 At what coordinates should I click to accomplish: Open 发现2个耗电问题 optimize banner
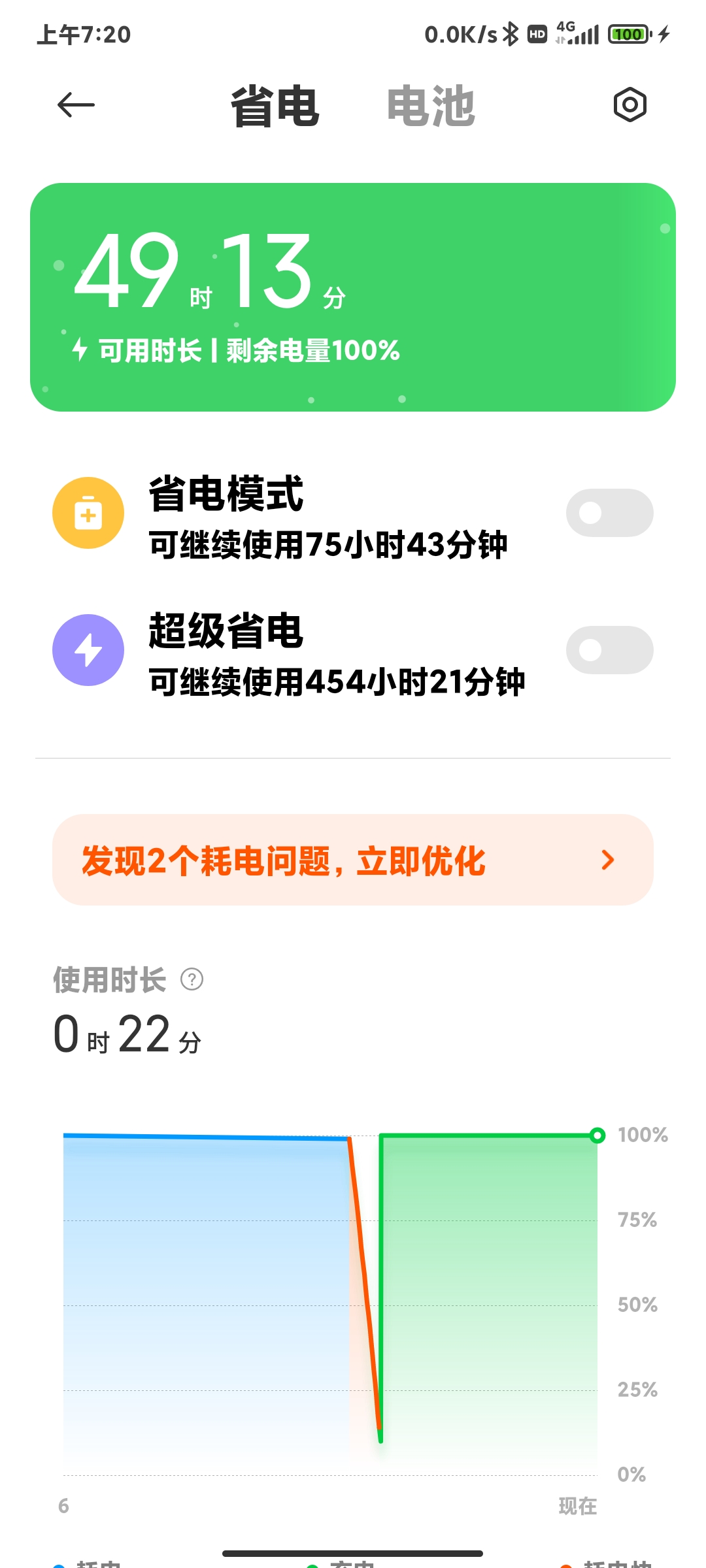[x=353, y=860]
